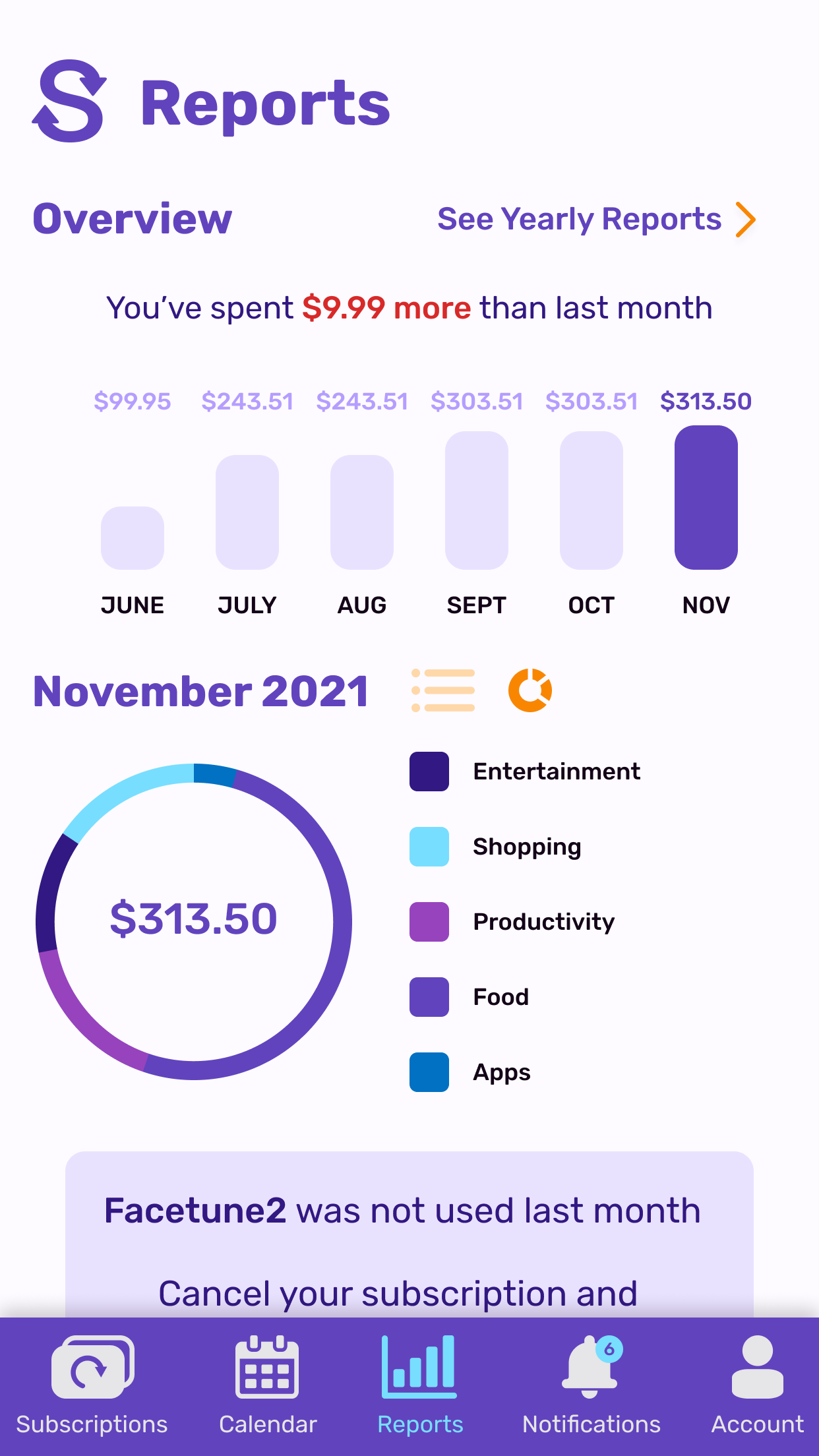Screen dimensions: 819x1456
Task: Switch to list view icon
Action: pyautogui.click(x=443, y=690)
